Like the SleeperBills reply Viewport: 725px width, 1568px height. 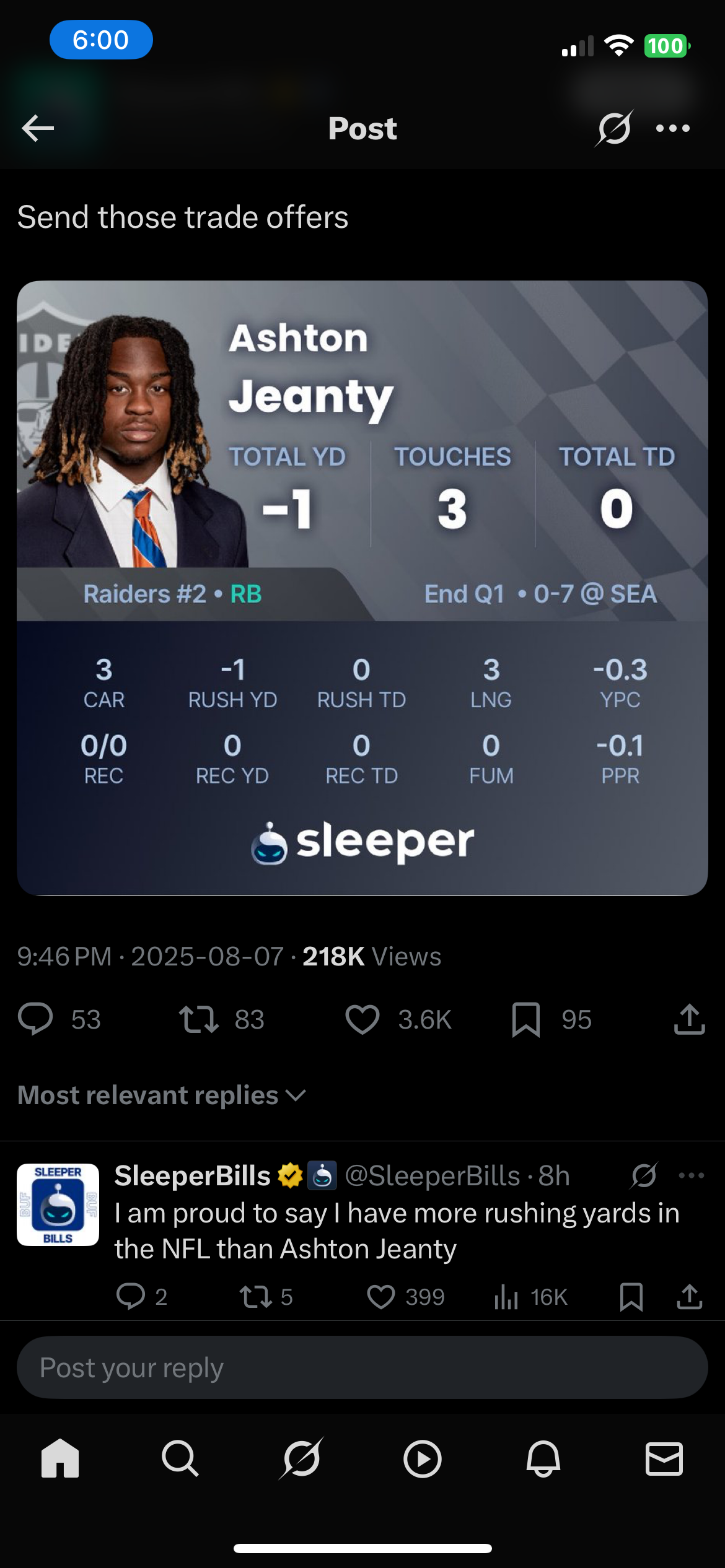[380, 1296]
